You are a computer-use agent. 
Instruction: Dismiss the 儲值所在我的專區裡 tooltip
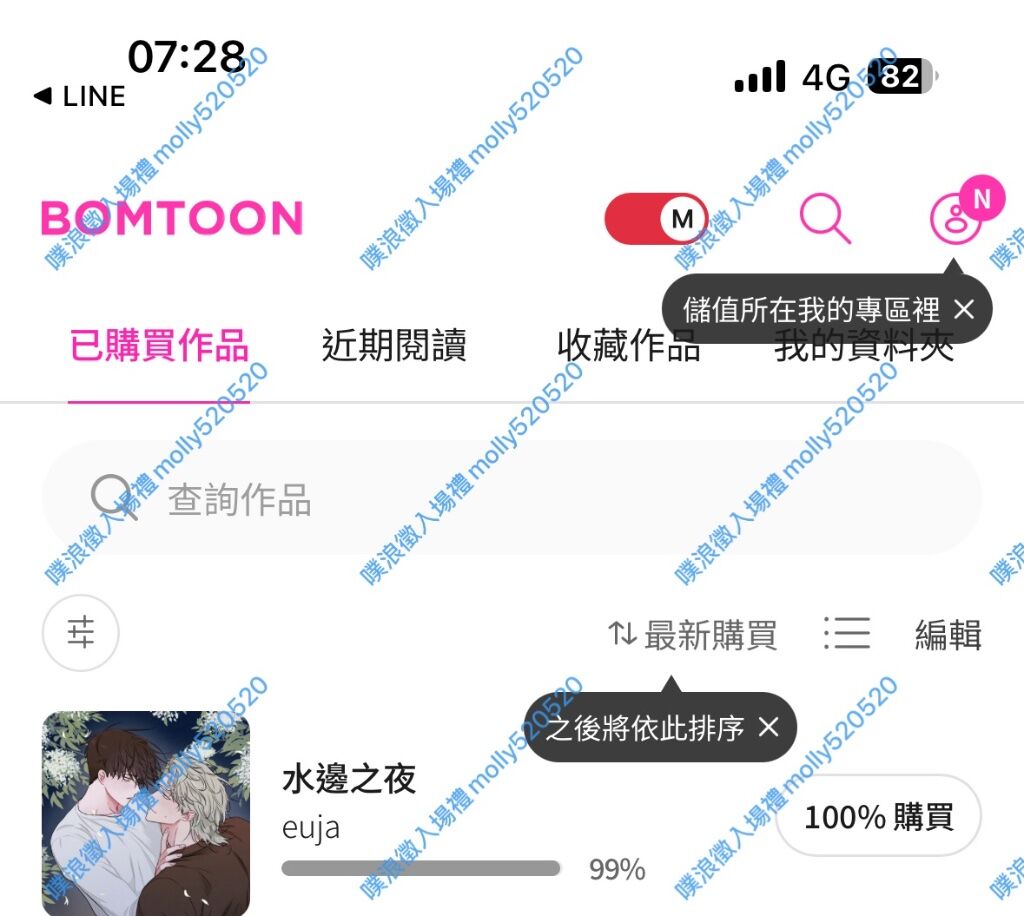coord(963,309)
